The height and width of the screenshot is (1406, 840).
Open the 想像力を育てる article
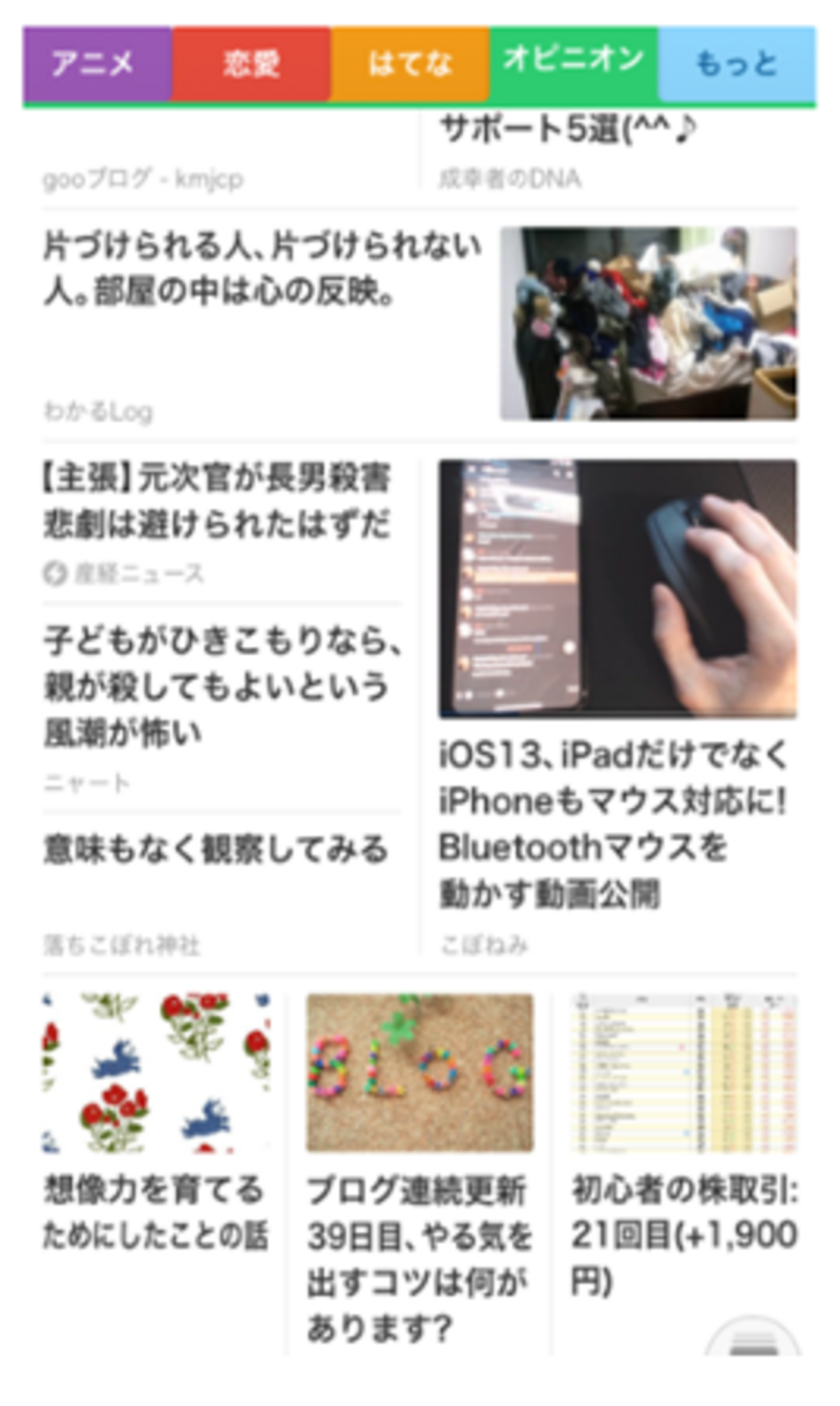pyautogui.click(x=155, y=1212)
